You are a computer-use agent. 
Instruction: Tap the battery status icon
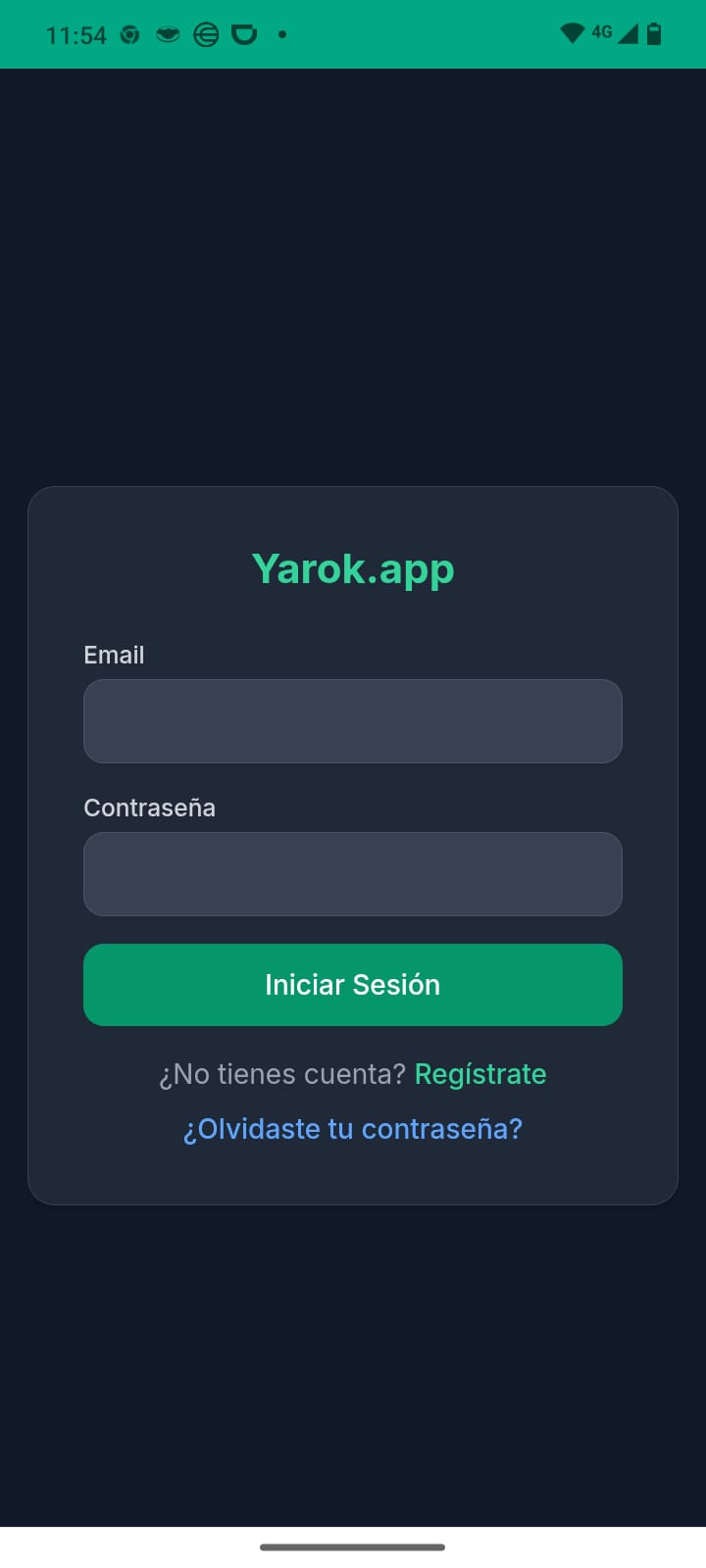653,33
